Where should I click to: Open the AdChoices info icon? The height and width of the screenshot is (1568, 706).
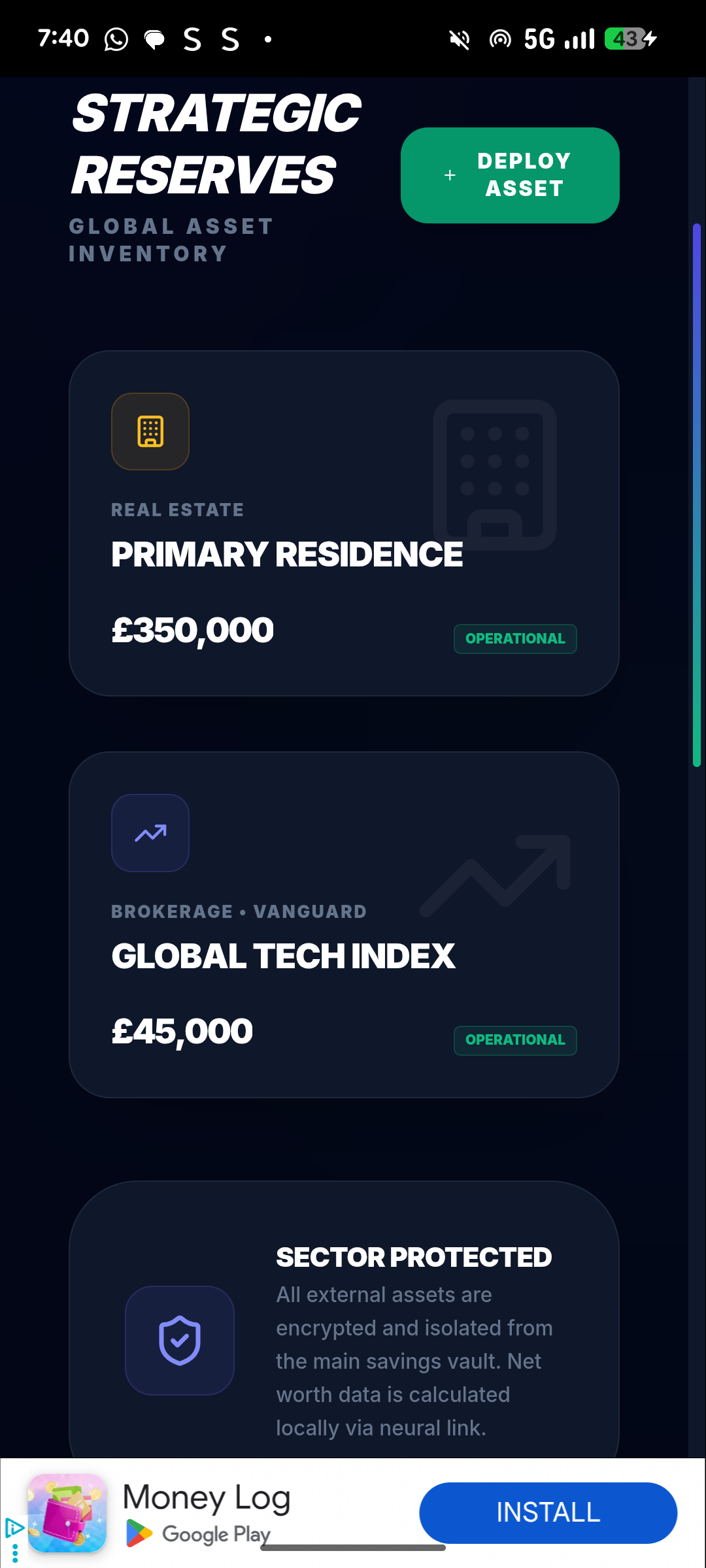[x=14, y=1527]
